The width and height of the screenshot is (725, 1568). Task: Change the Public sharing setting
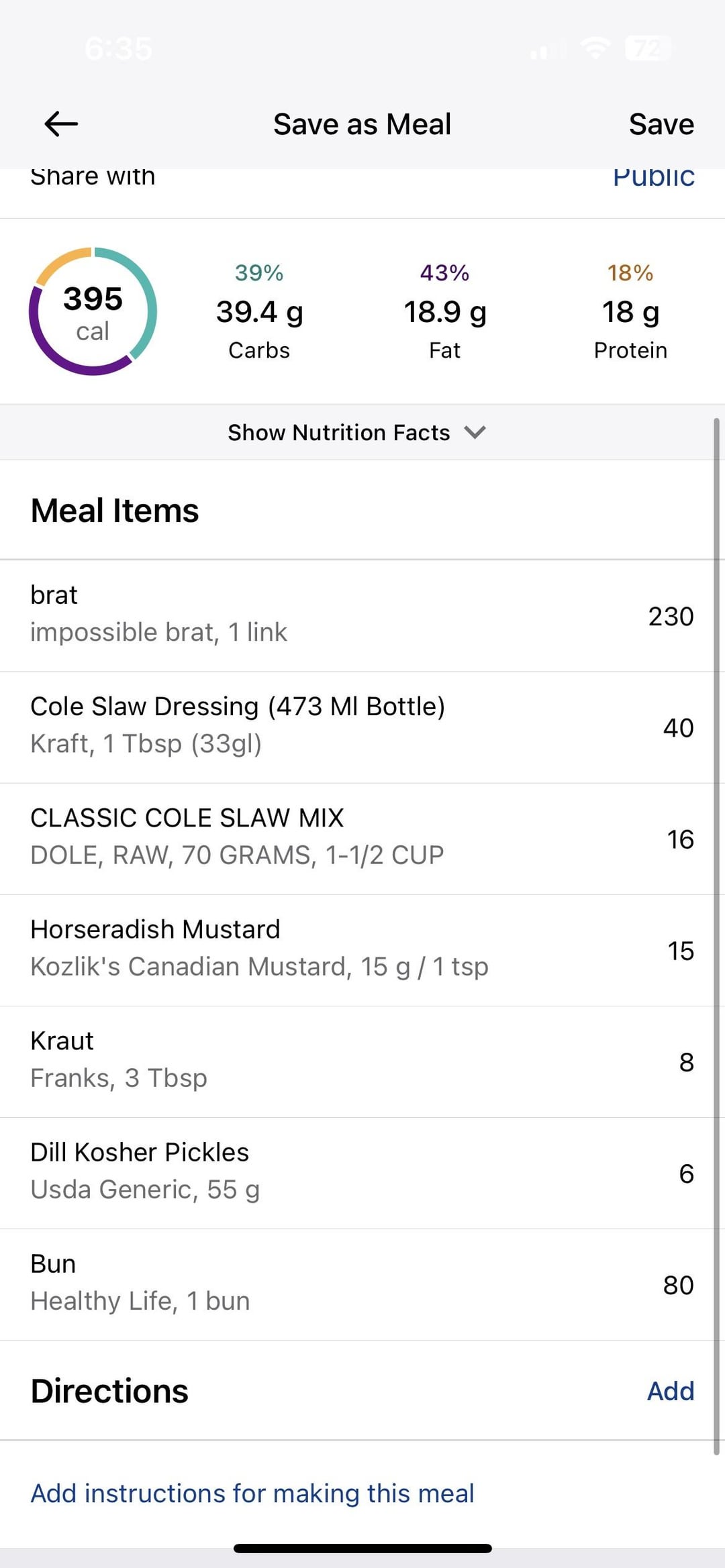click(653, 177)
